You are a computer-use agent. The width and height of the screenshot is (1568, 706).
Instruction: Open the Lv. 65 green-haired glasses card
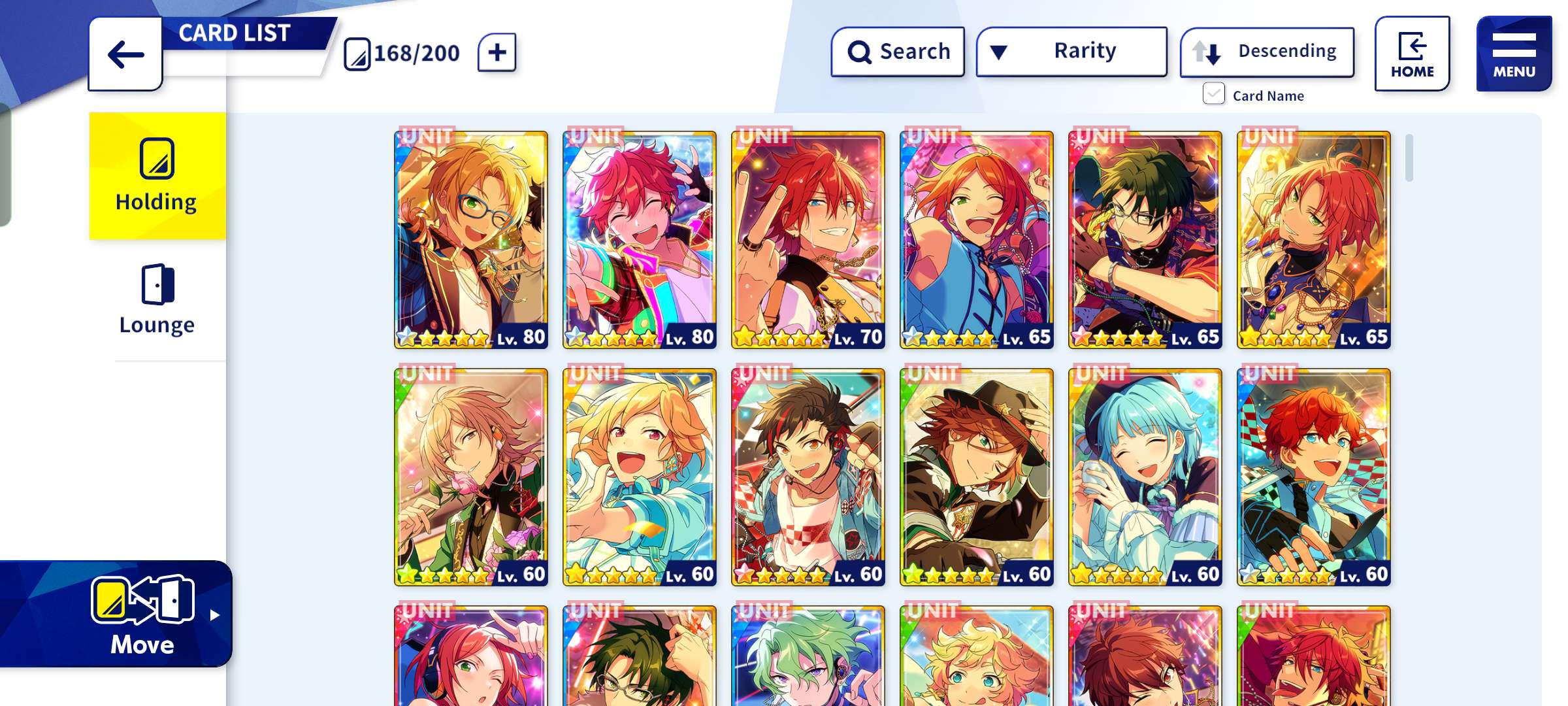[1145, 240]
